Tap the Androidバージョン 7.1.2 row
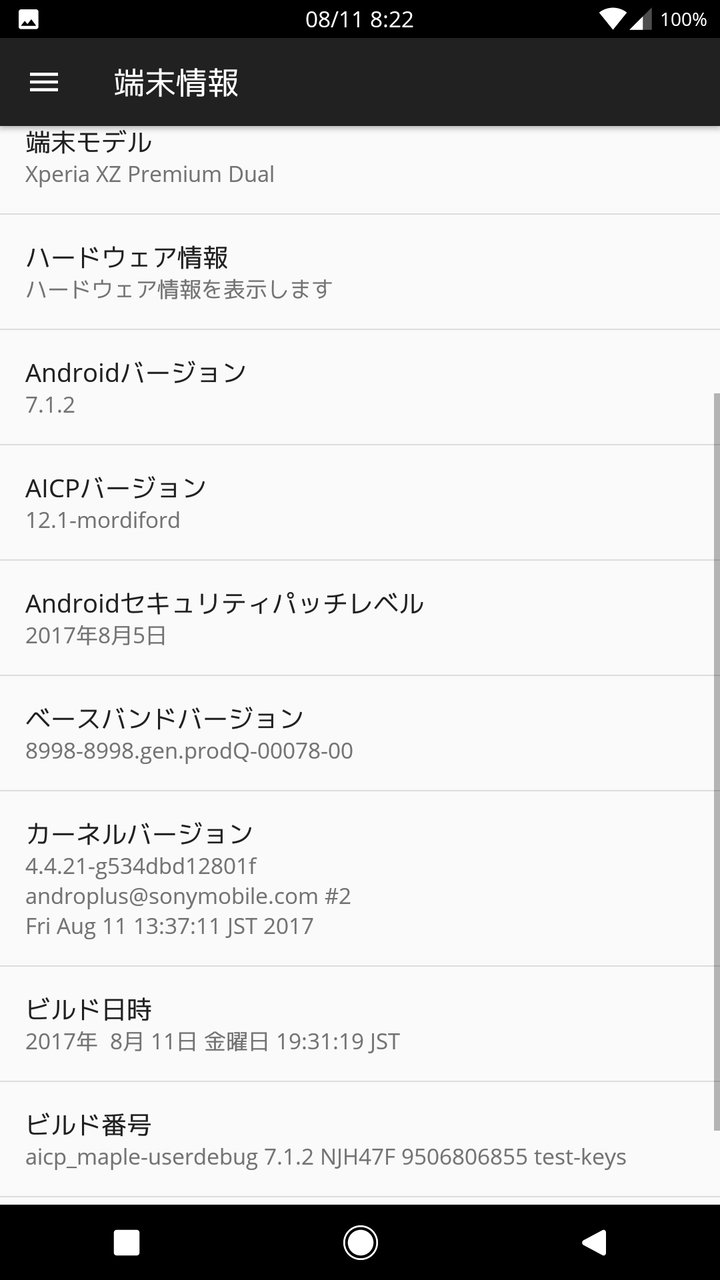The image size is (720, 1280). 360,387
